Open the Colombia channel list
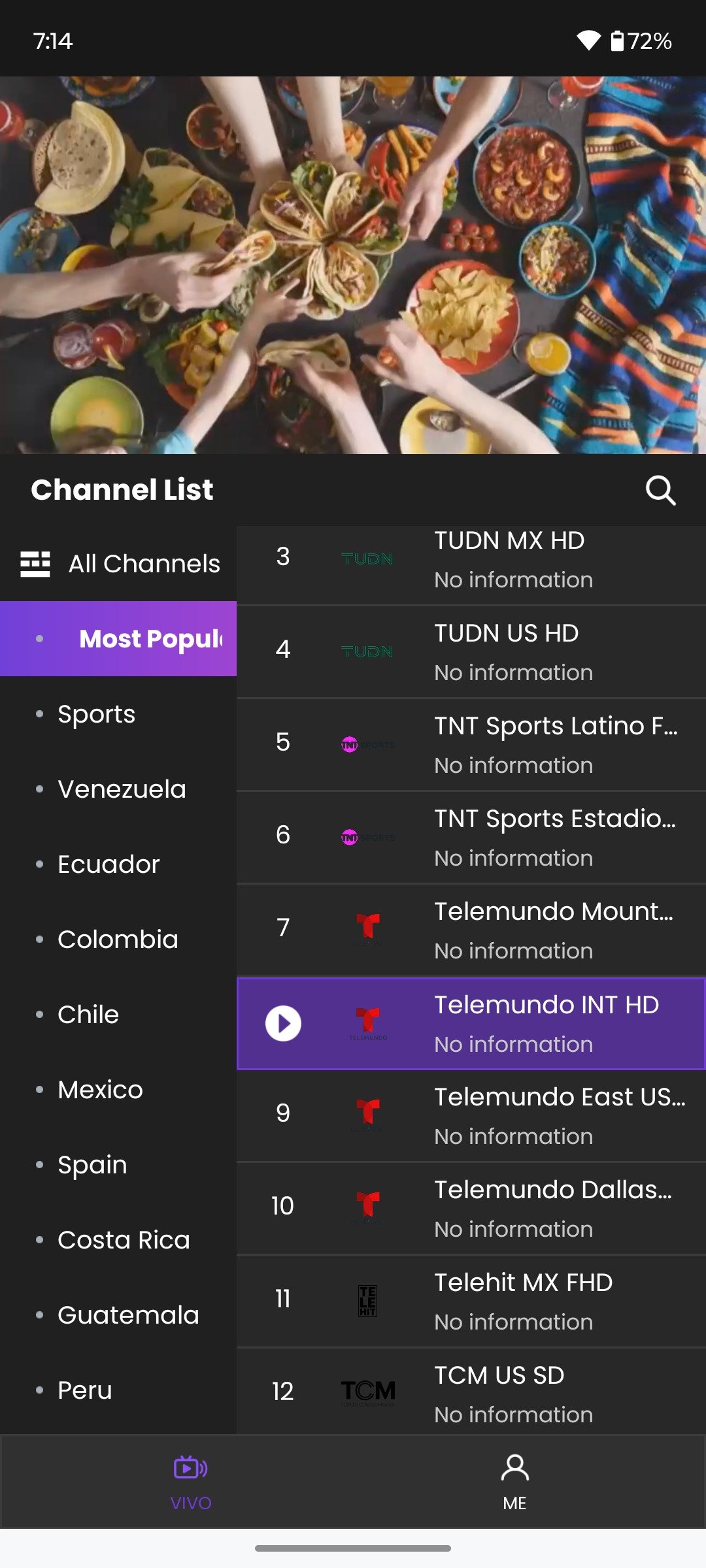 point(118,939)
